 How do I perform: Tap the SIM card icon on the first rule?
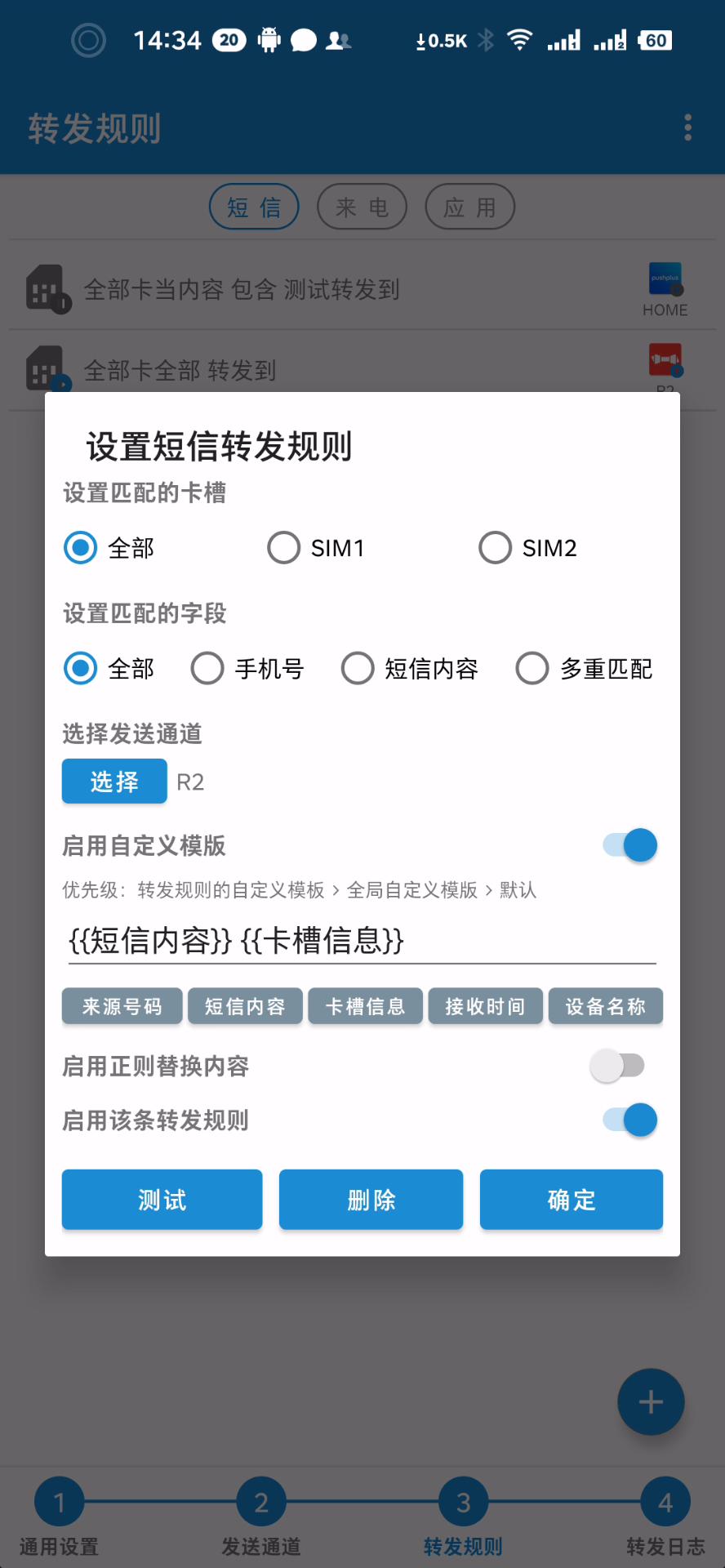tap(47, 287)
